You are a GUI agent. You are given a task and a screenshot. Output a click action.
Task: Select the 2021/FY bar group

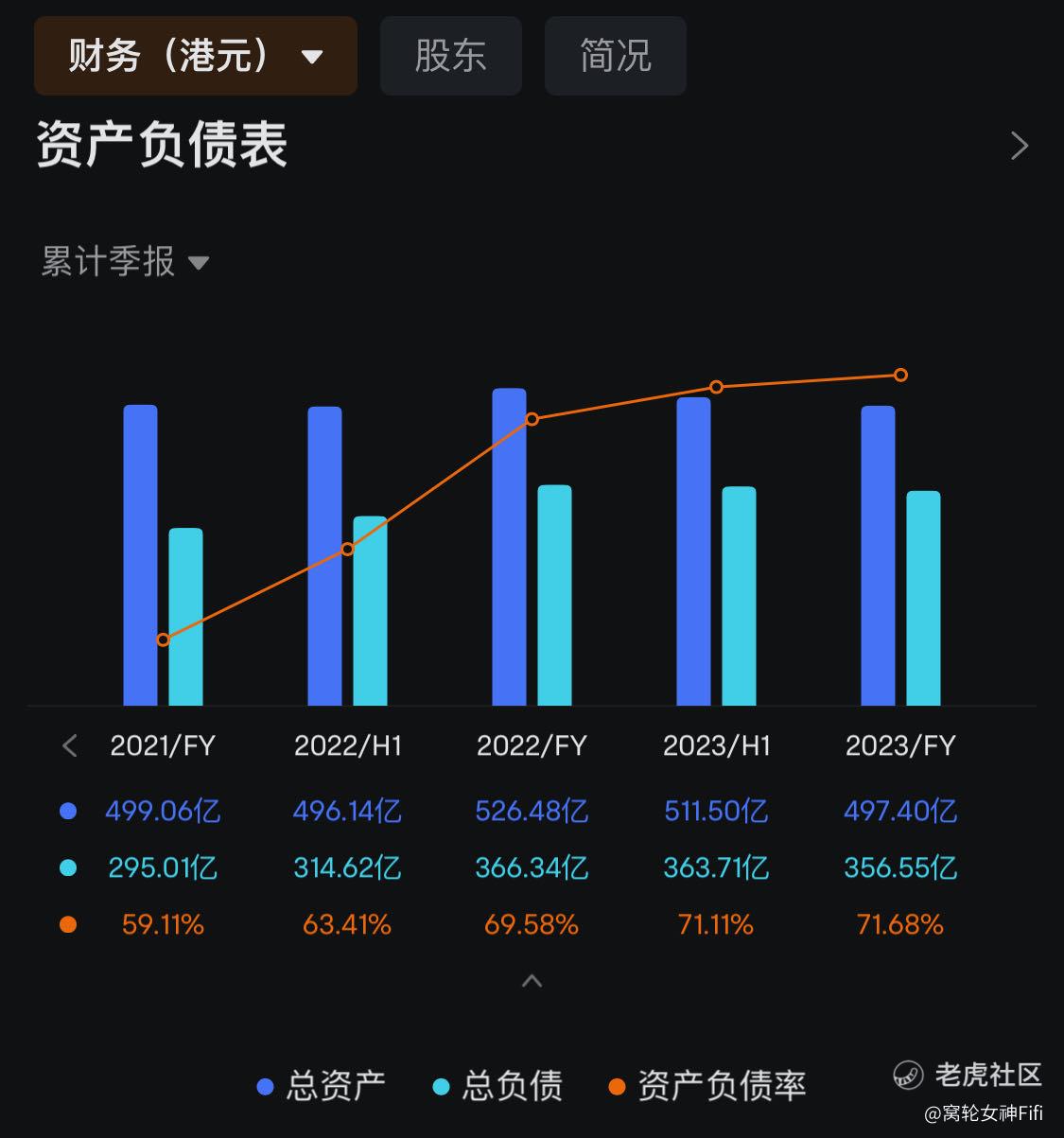pyautogui.click(x=163, y=558)
